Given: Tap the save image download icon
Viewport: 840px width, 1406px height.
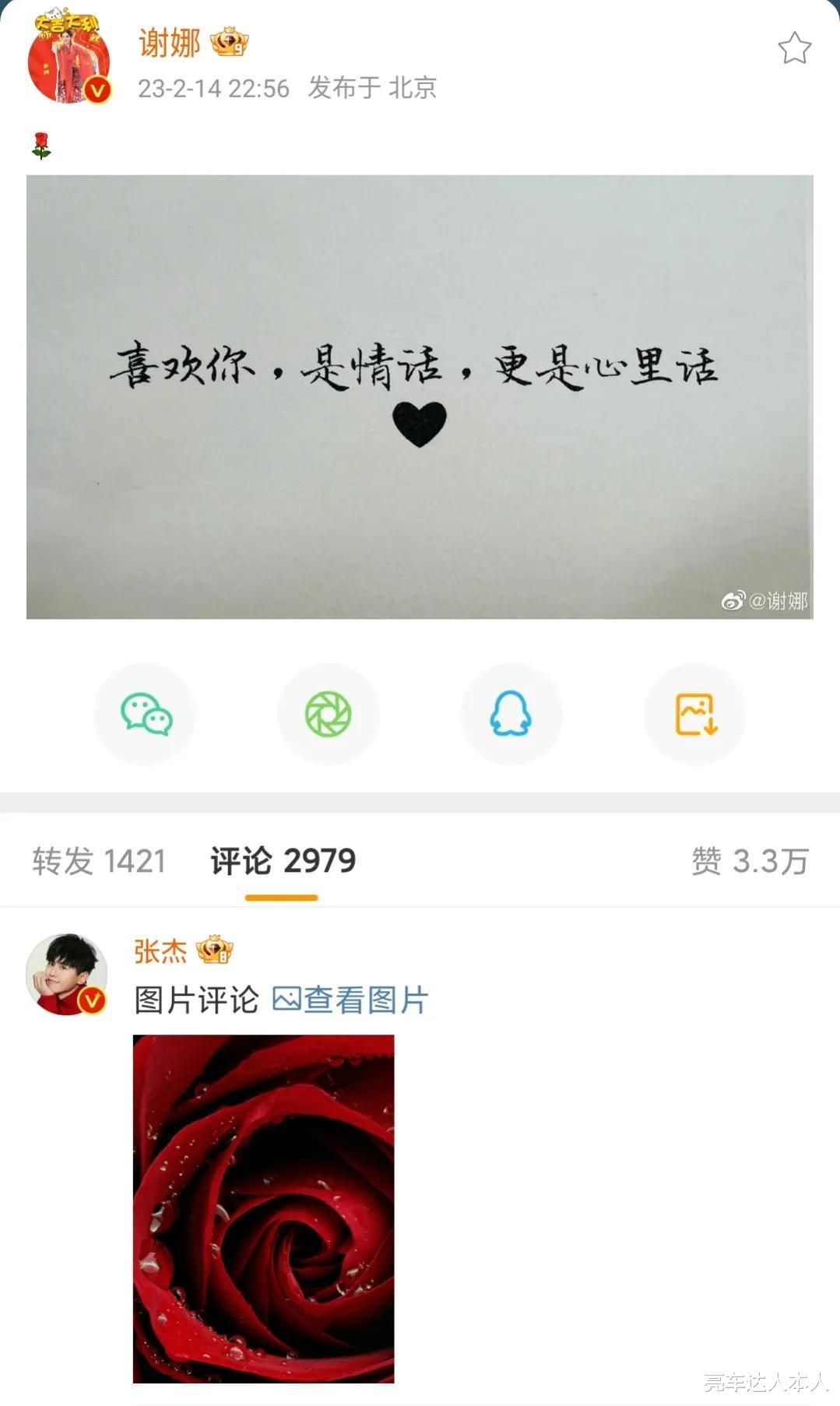Looking at the screenshot, I should [695, 714].
